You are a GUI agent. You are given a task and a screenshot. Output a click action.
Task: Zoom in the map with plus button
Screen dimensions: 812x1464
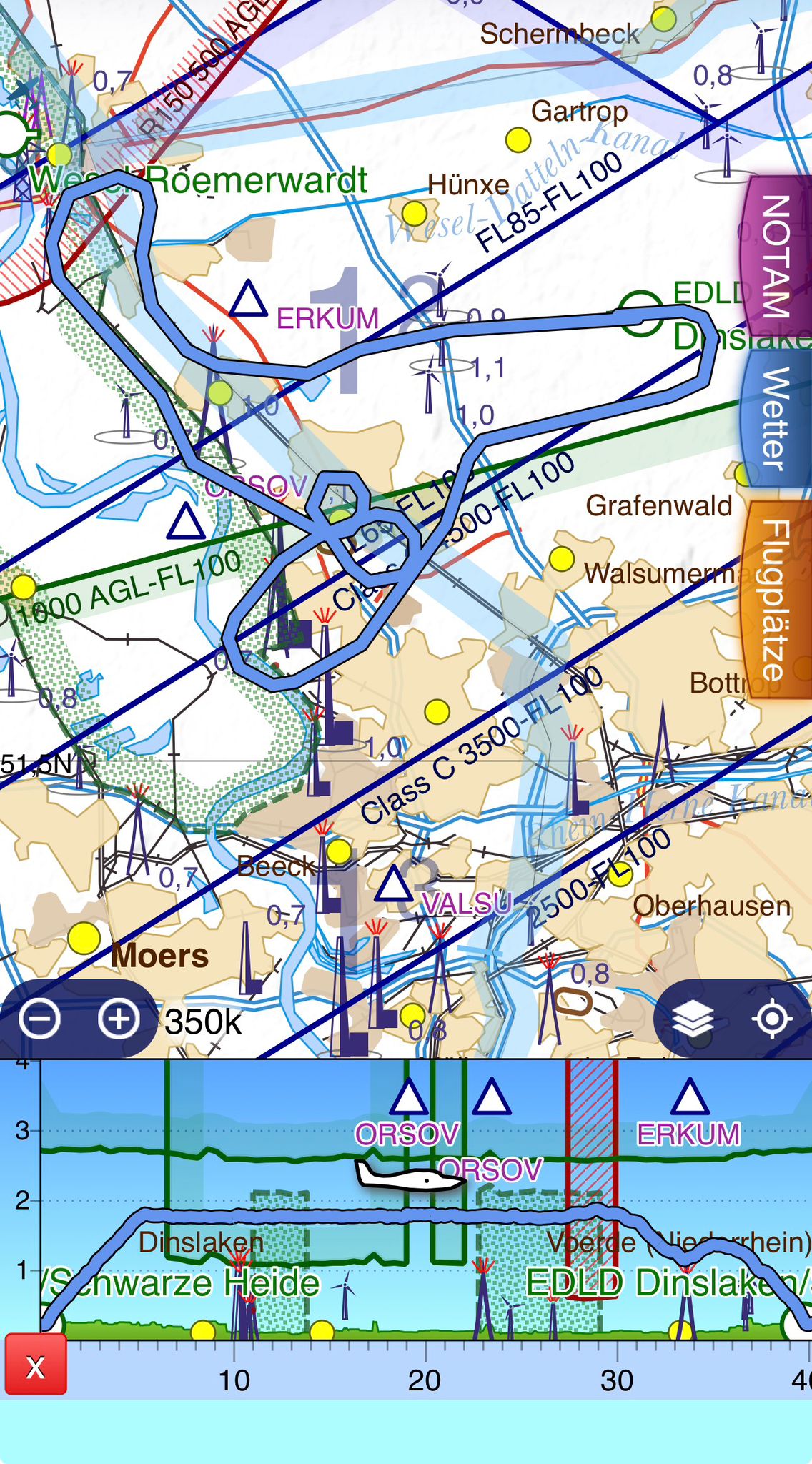[119, 1019]
